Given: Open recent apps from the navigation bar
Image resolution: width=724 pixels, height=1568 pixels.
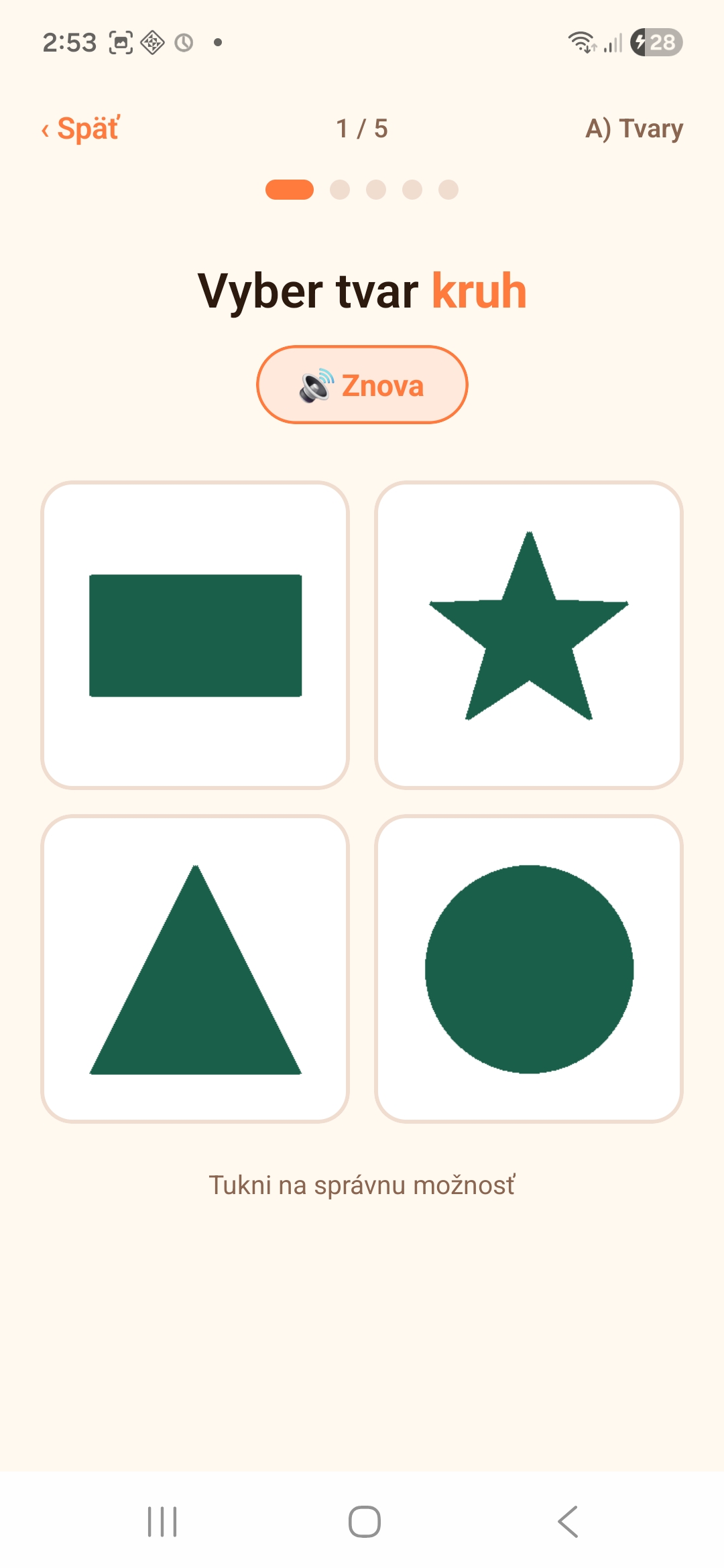Looking at the screenshot, I should (x=162, y=1521).
